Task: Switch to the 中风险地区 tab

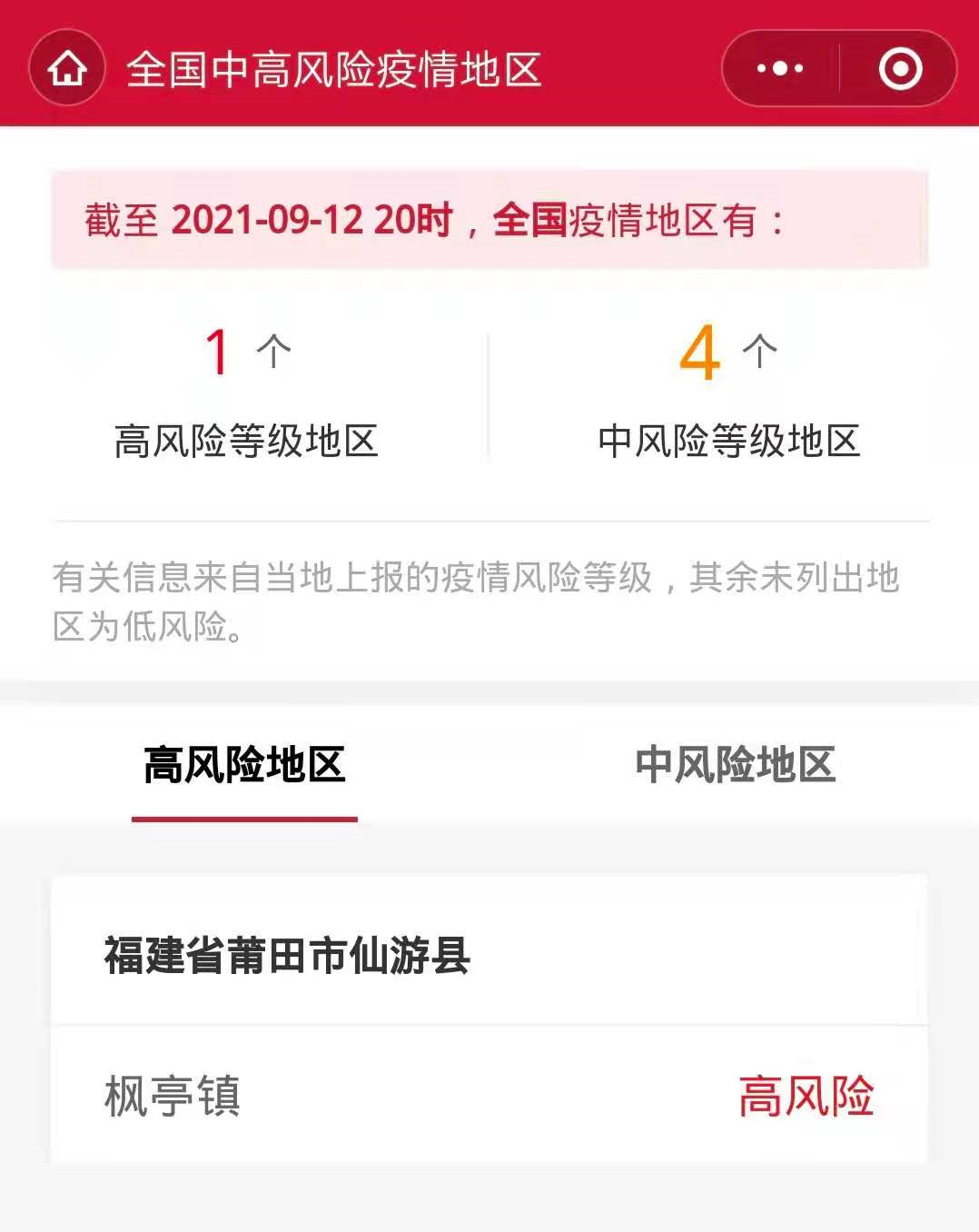Action: click(x=735, y=764)
